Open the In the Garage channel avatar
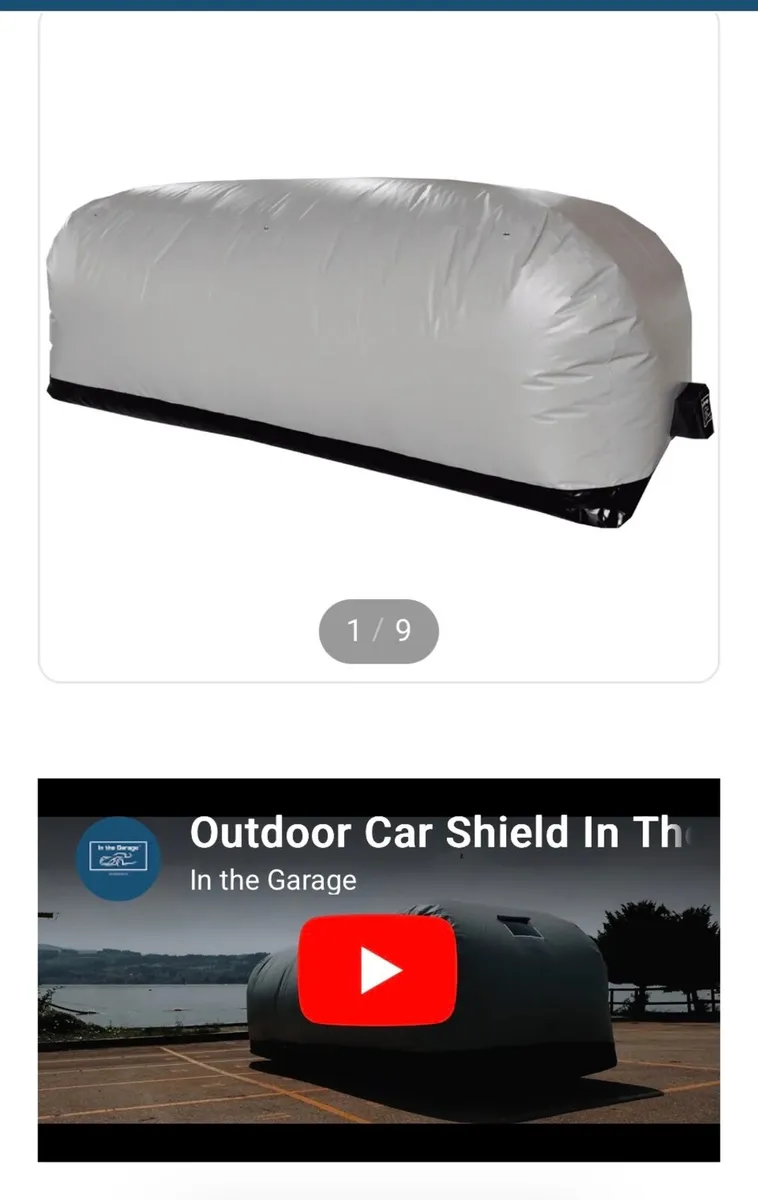758x1200 pixels. [x=118, y=857]
